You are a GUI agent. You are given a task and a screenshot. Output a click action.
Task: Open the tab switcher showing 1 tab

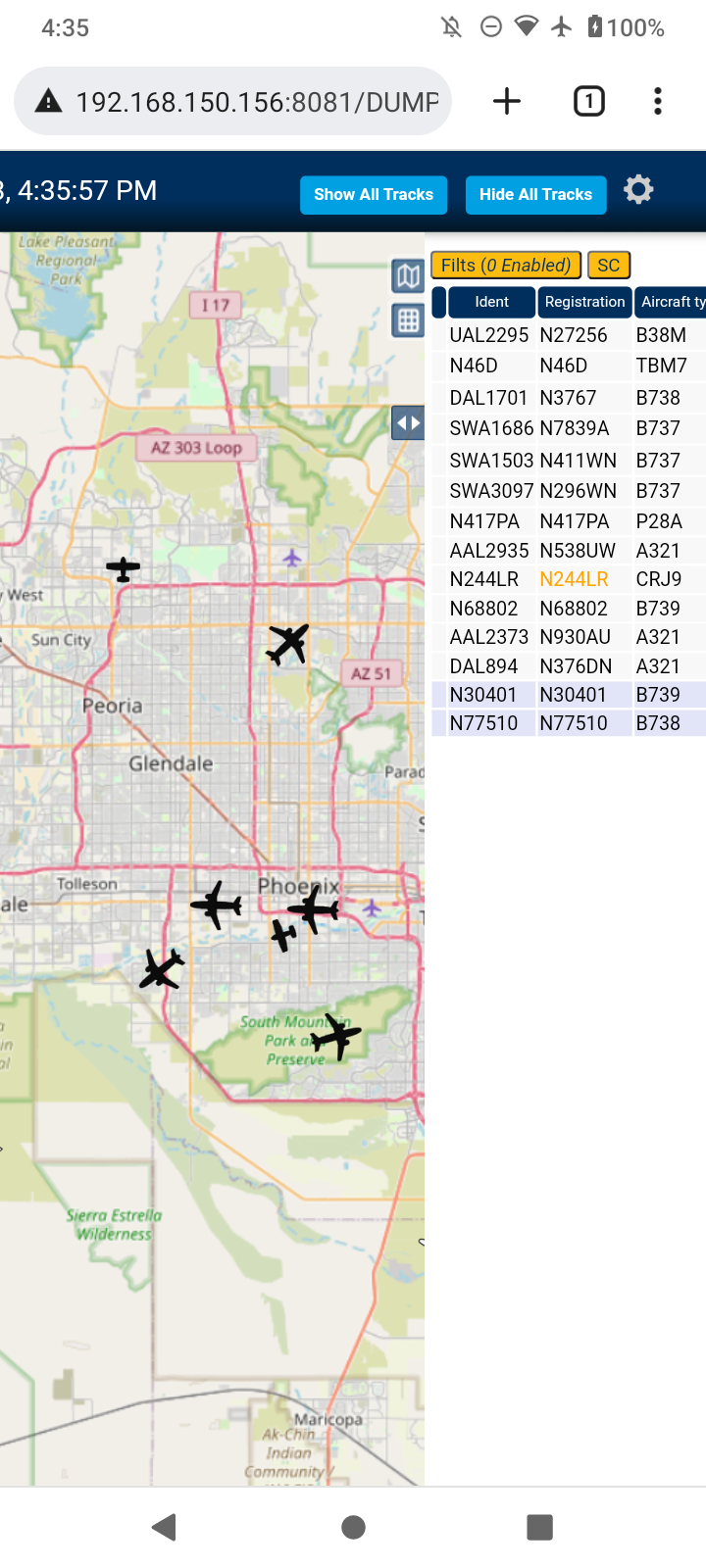coord(588,101)
